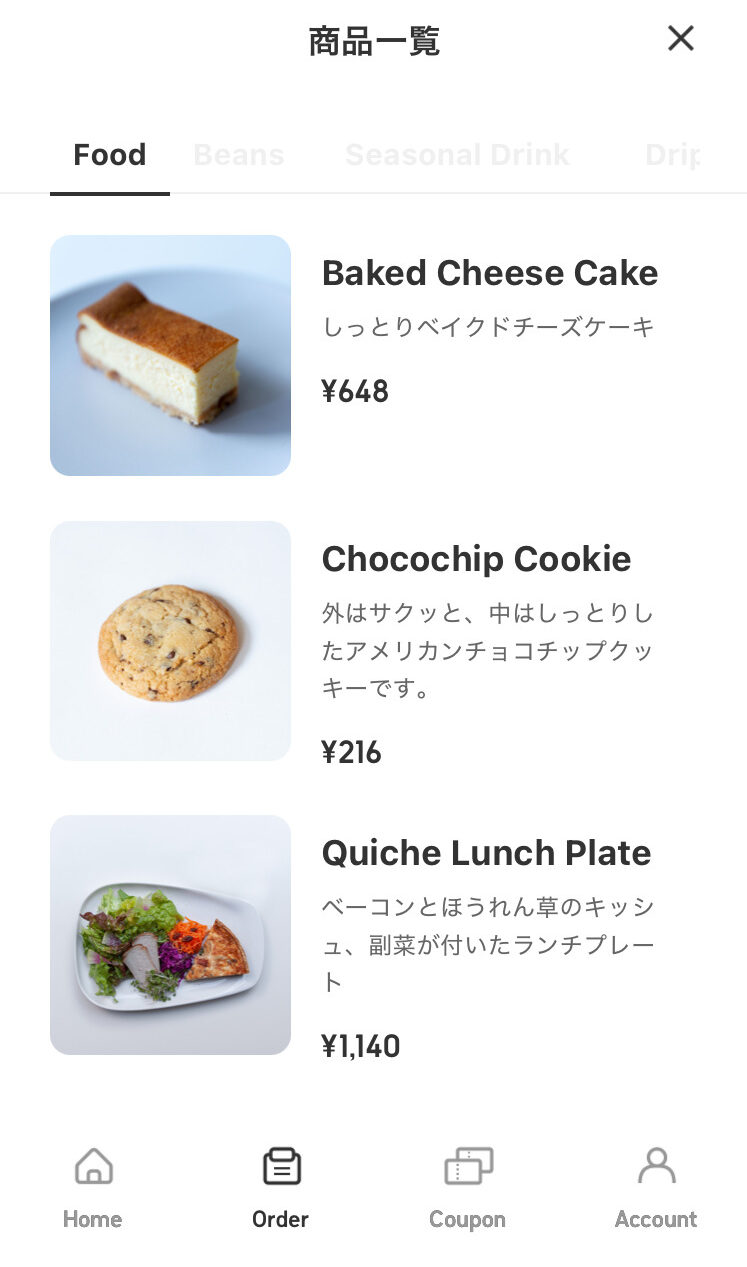Viewport: 747px width, 1267px height.
Task: Switch to the Seasonal Drink tab
Action: point(457,155)
